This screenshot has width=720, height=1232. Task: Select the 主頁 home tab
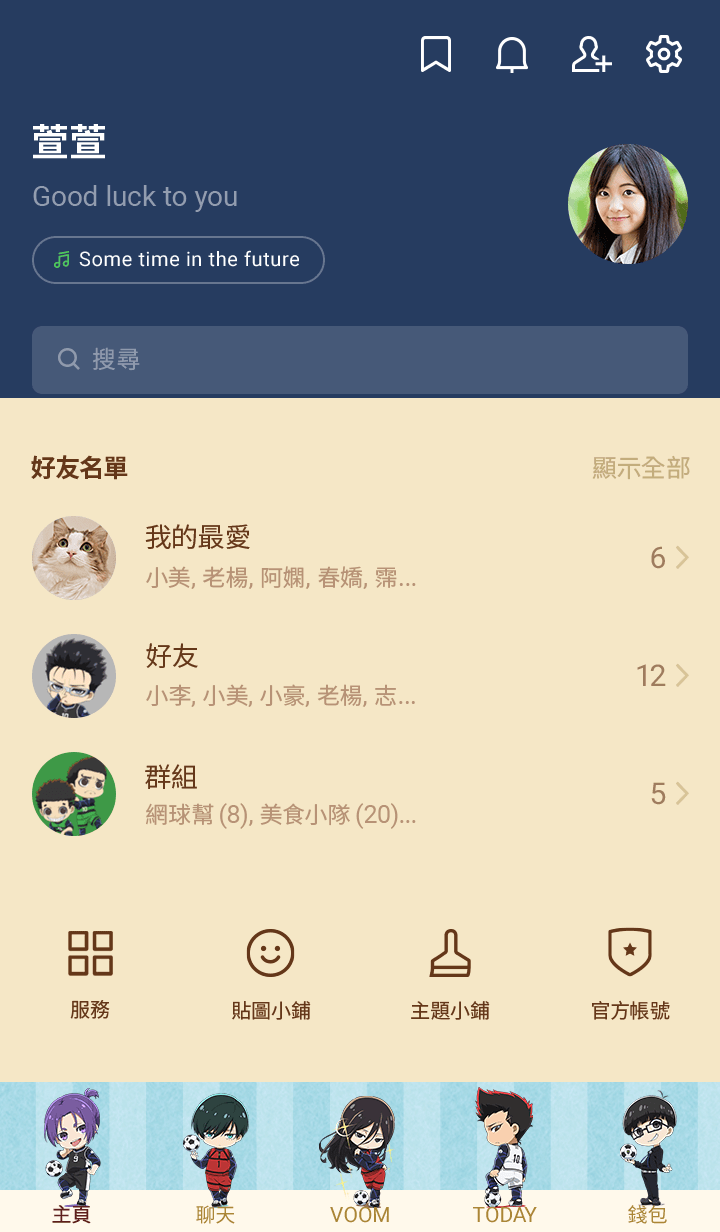point(72,1160)
